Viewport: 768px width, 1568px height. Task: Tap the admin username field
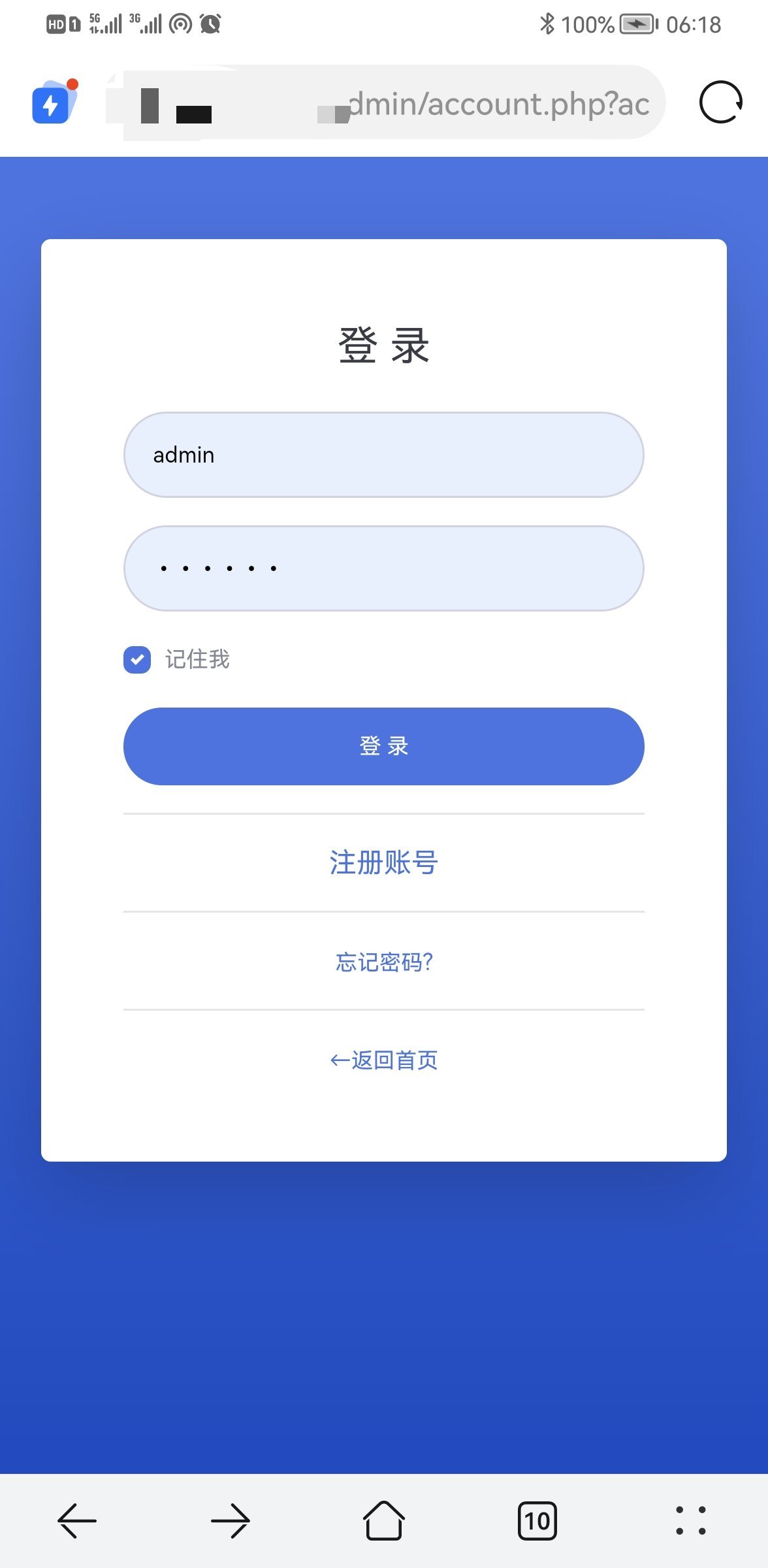point(384,455)
